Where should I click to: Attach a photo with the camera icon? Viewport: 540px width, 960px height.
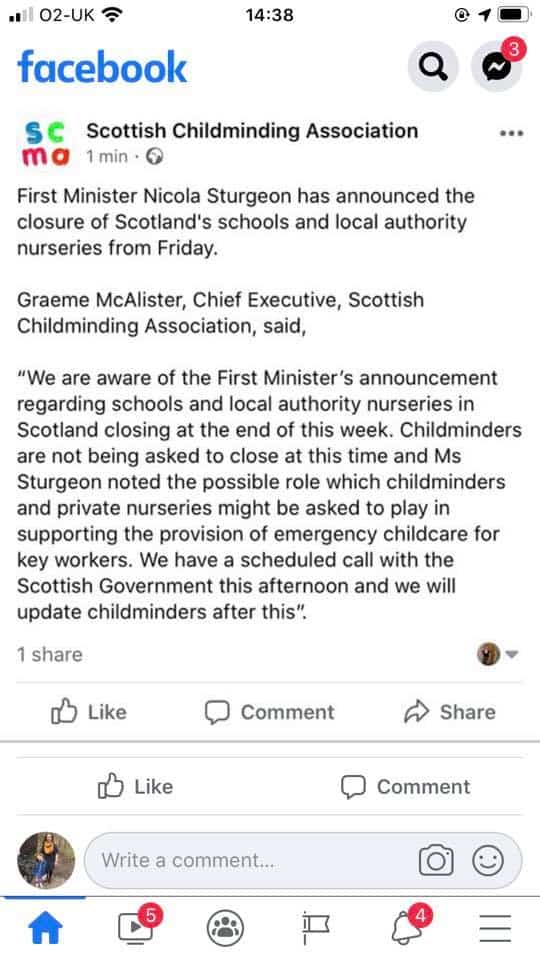436,860
